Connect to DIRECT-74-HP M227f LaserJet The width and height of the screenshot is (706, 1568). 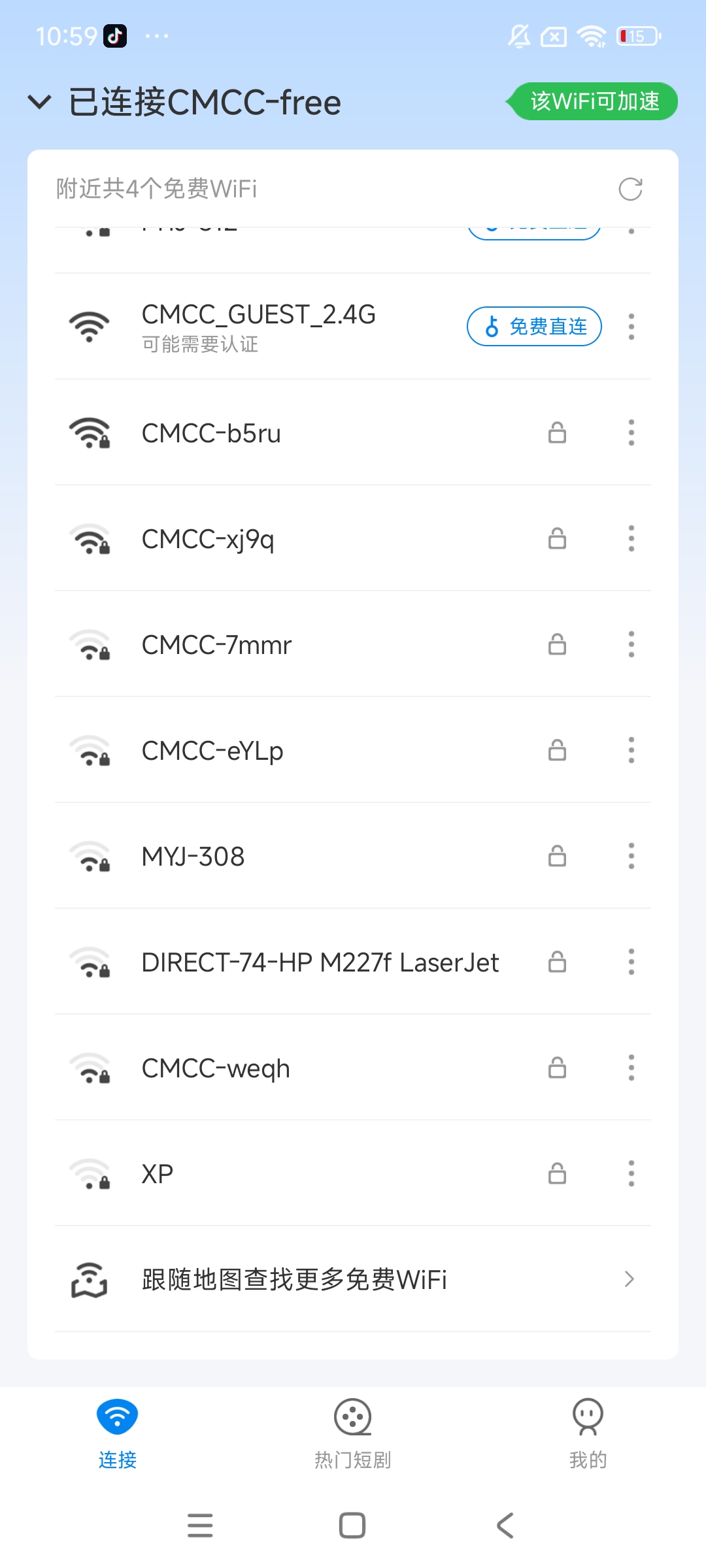[x=320, y=963]
